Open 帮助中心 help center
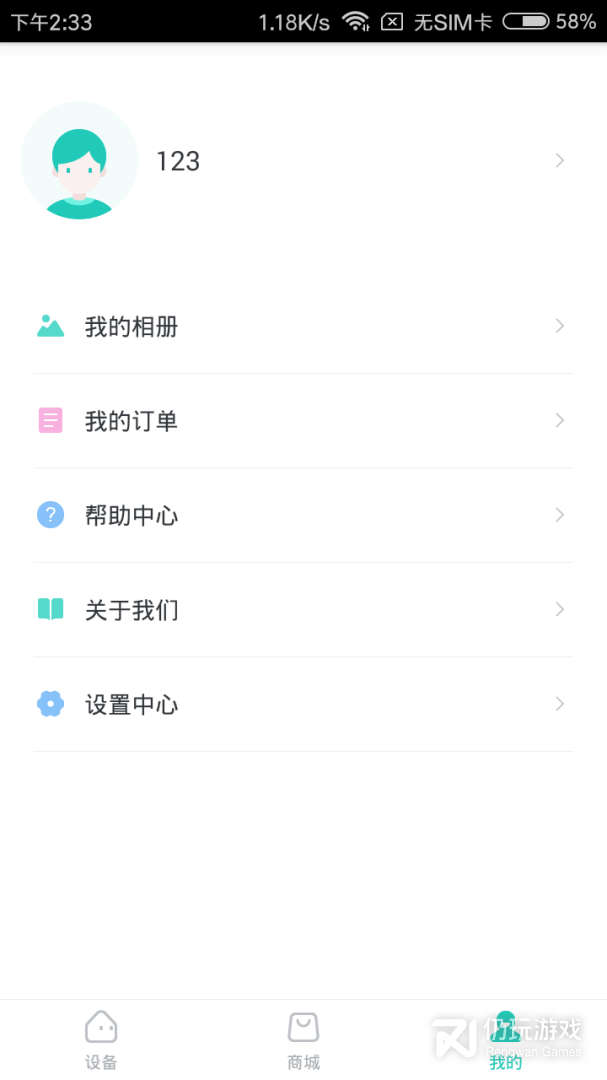 pyautogui.click(x=300, y=515)
